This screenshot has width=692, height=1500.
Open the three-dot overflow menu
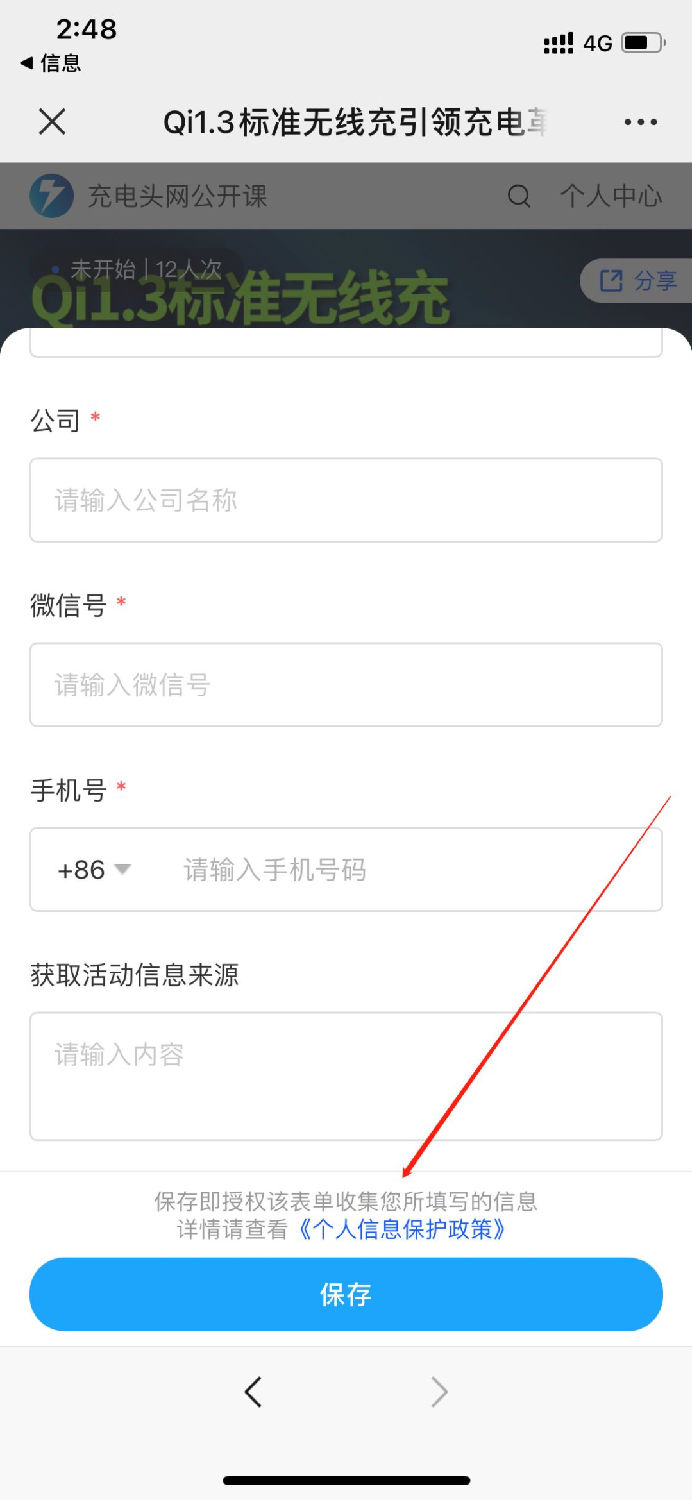coord(640,122)
